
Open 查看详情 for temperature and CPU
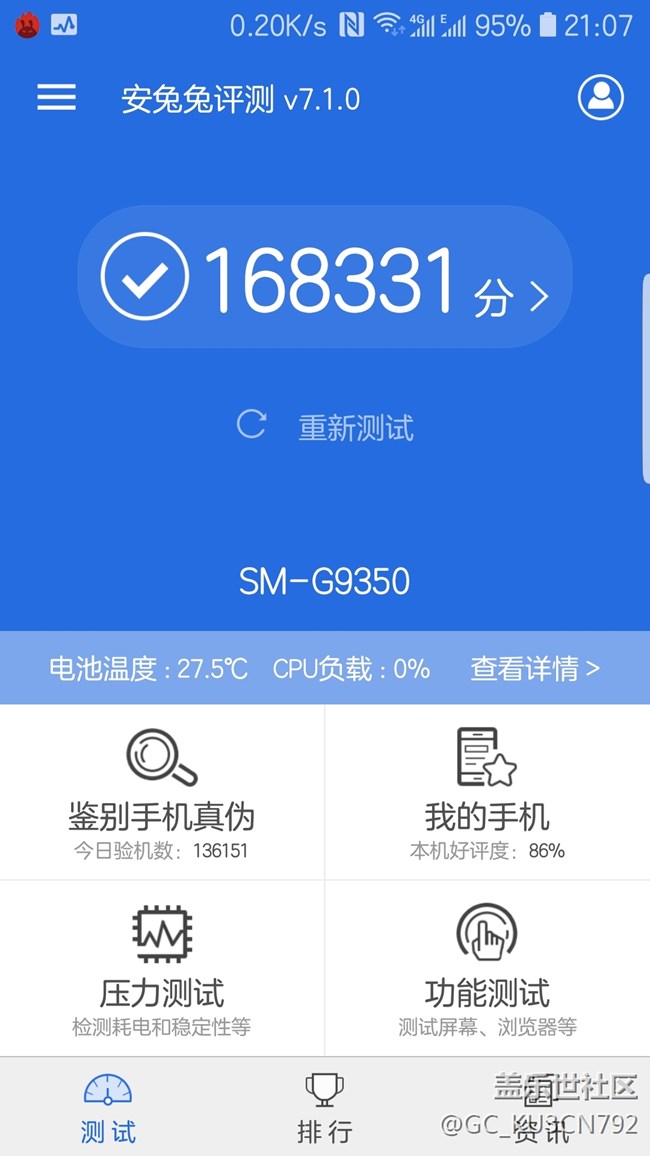(x=535, y=669)
